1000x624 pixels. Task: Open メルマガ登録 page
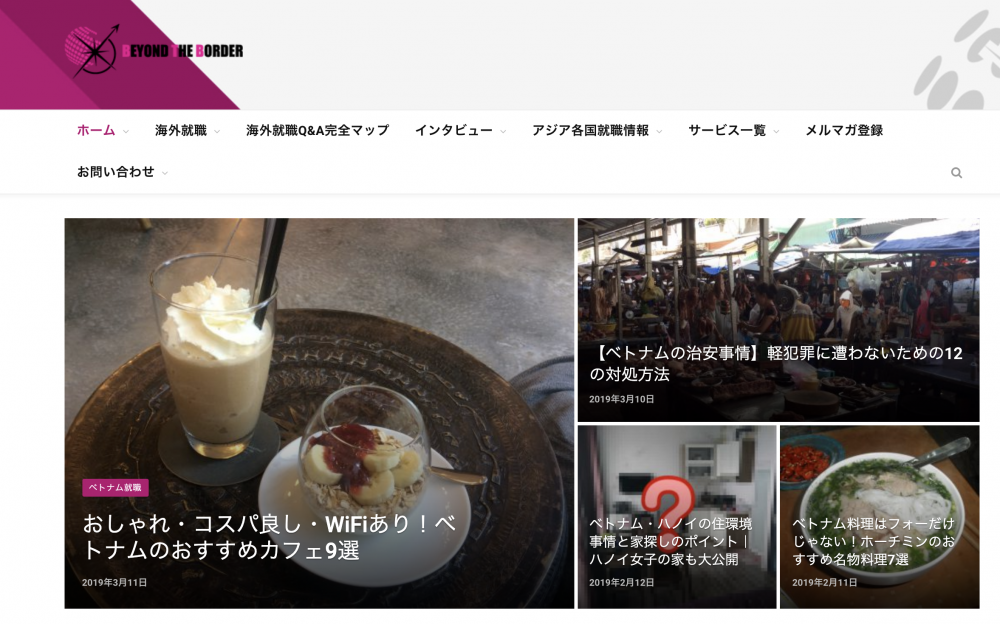pyautogui.click(x=844, y=131)
